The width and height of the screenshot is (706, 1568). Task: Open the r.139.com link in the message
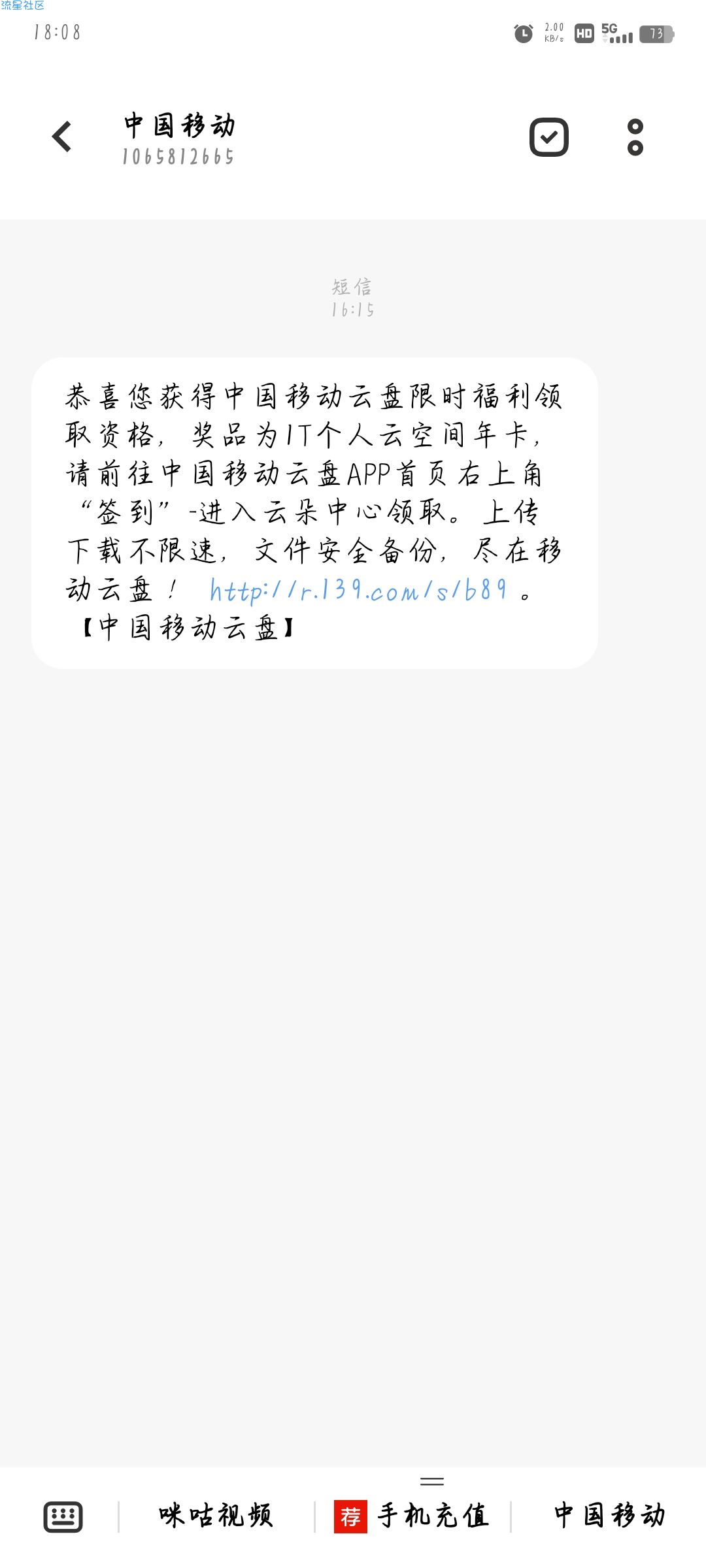(x=358, y=591)
